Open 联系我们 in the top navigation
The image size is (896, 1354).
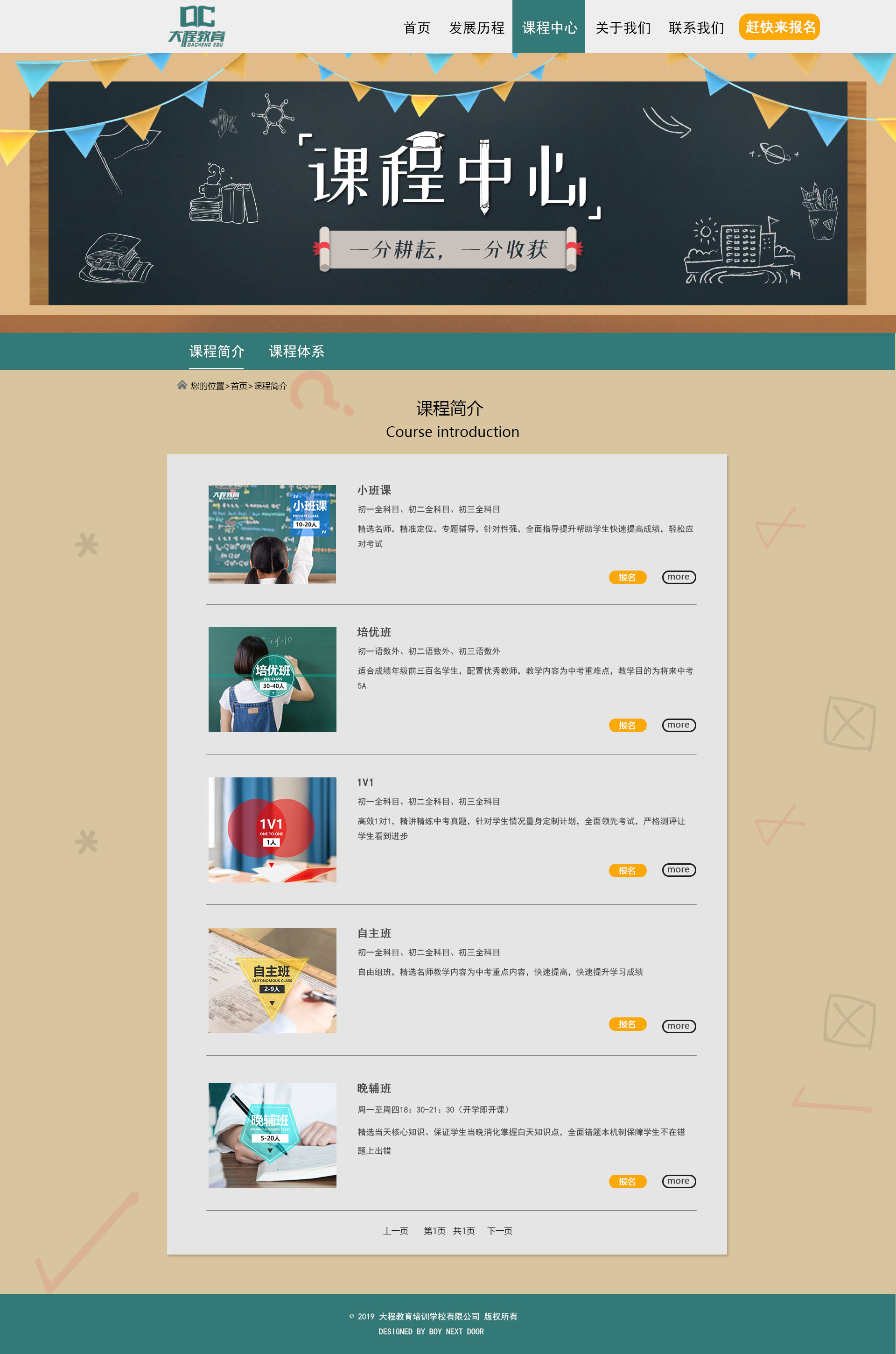pyautogui.click(x=696, y=28)
